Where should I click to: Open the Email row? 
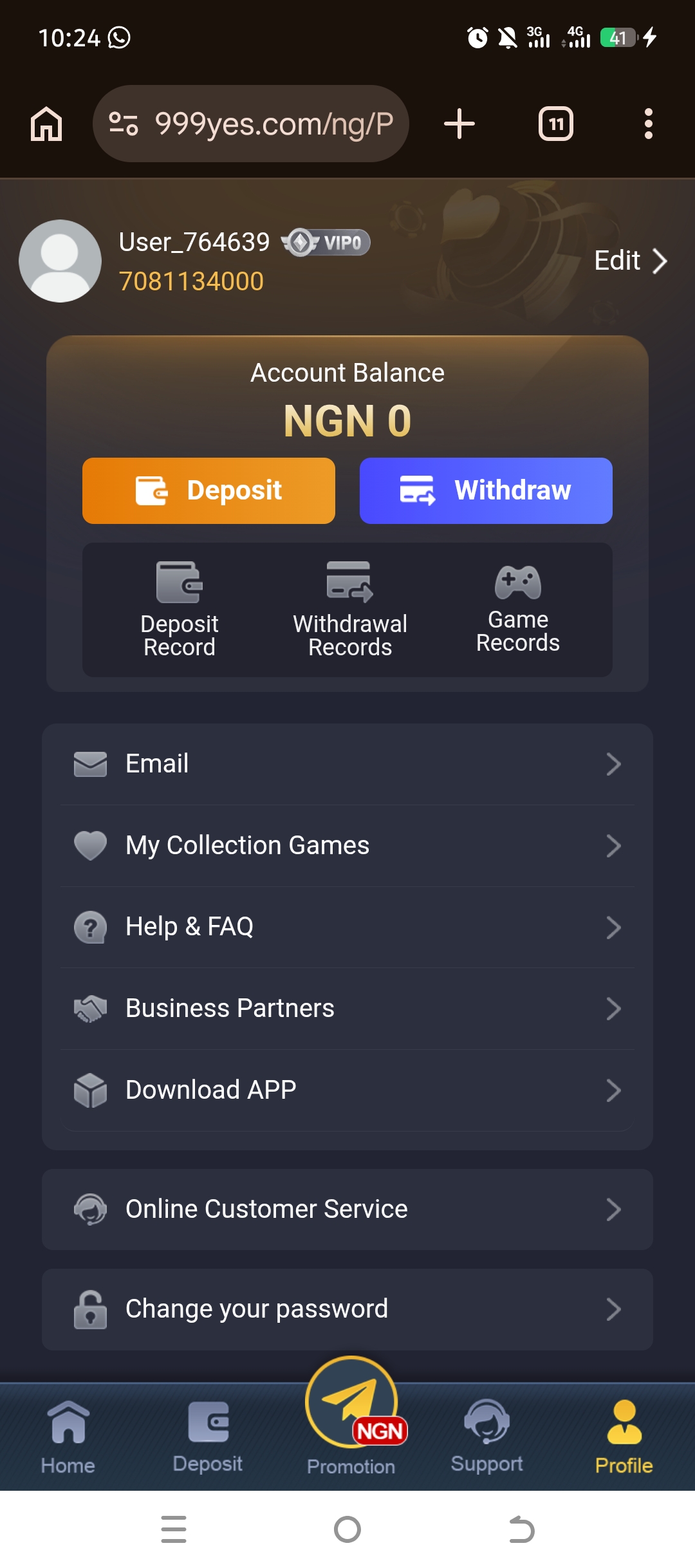[347, 764]
